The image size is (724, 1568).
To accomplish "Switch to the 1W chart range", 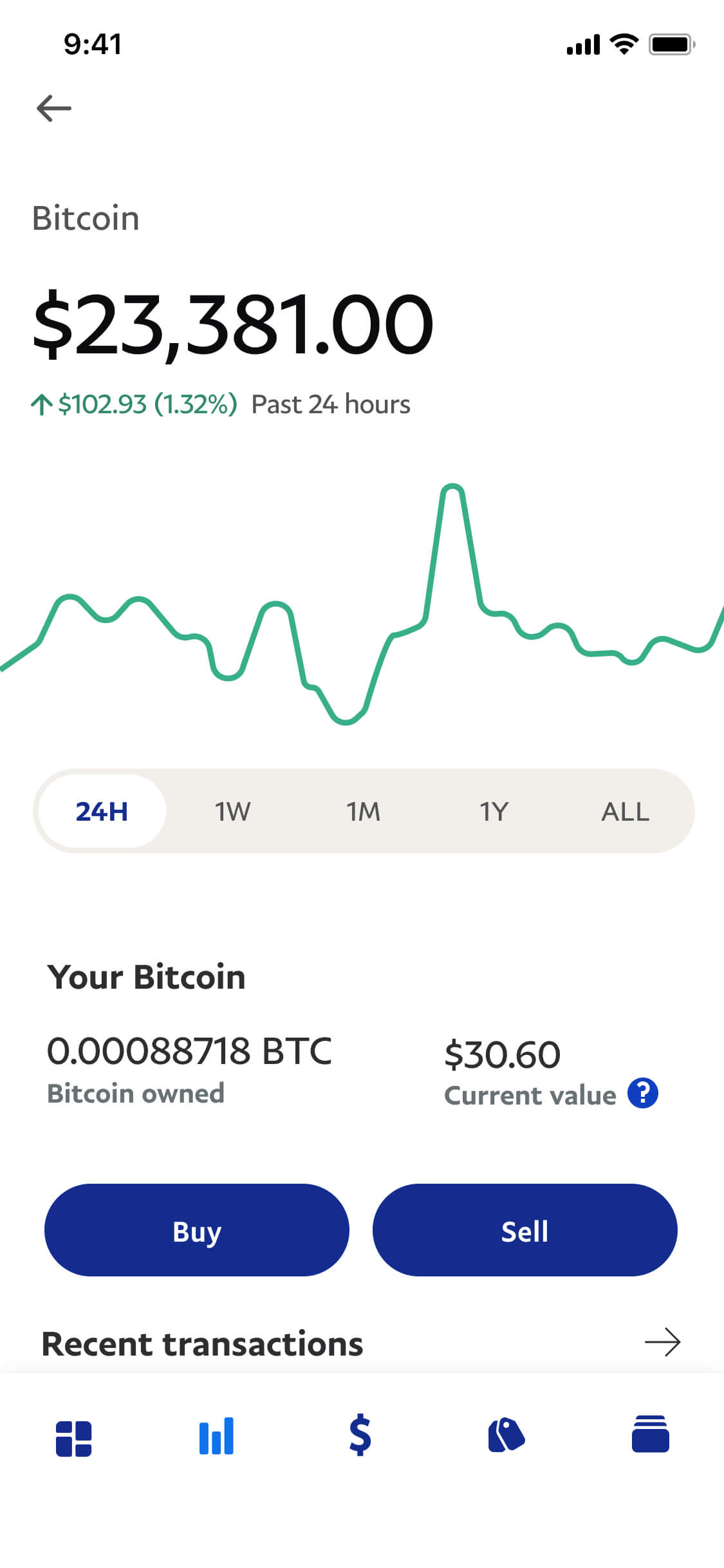I will [x=232, y=811].
